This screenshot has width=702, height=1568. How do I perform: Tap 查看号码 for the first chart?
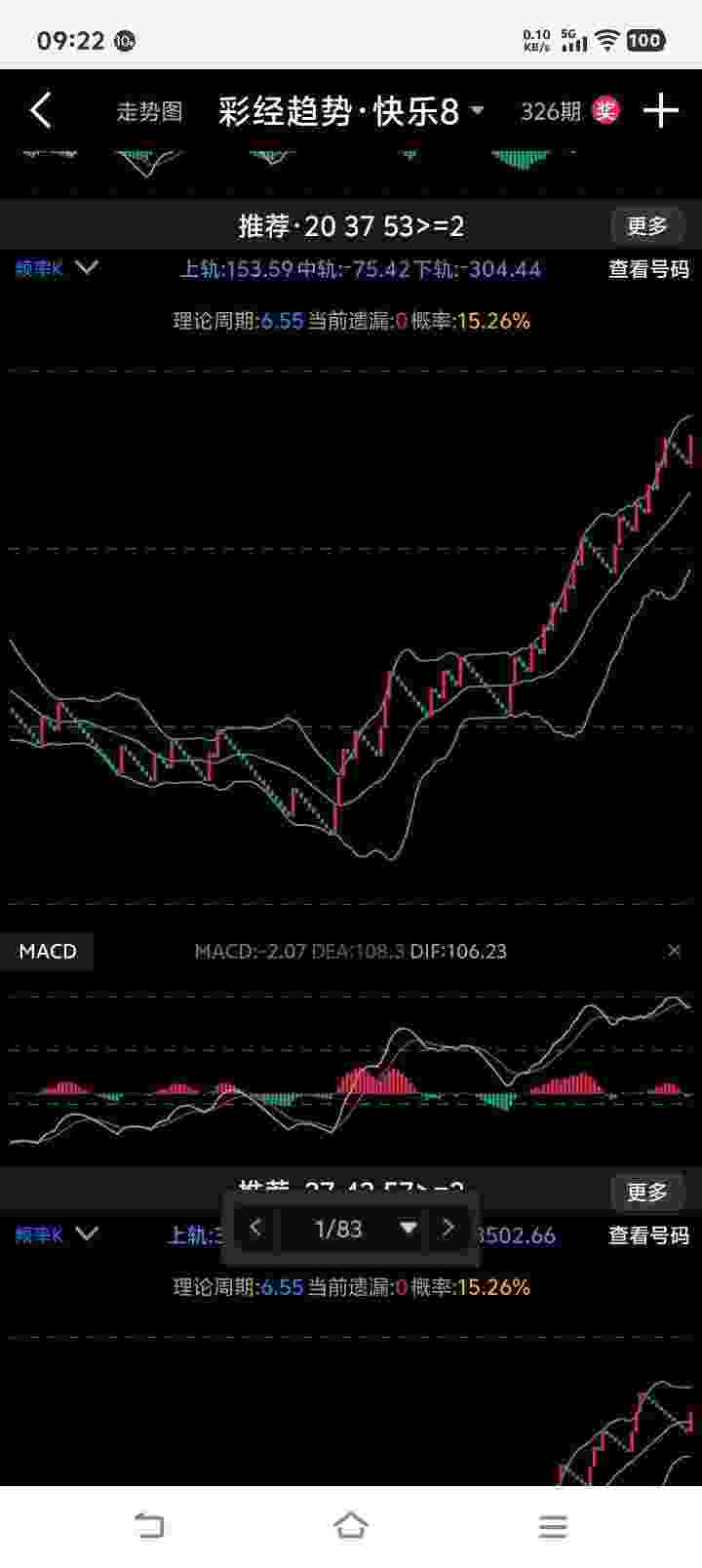(648, 269)
